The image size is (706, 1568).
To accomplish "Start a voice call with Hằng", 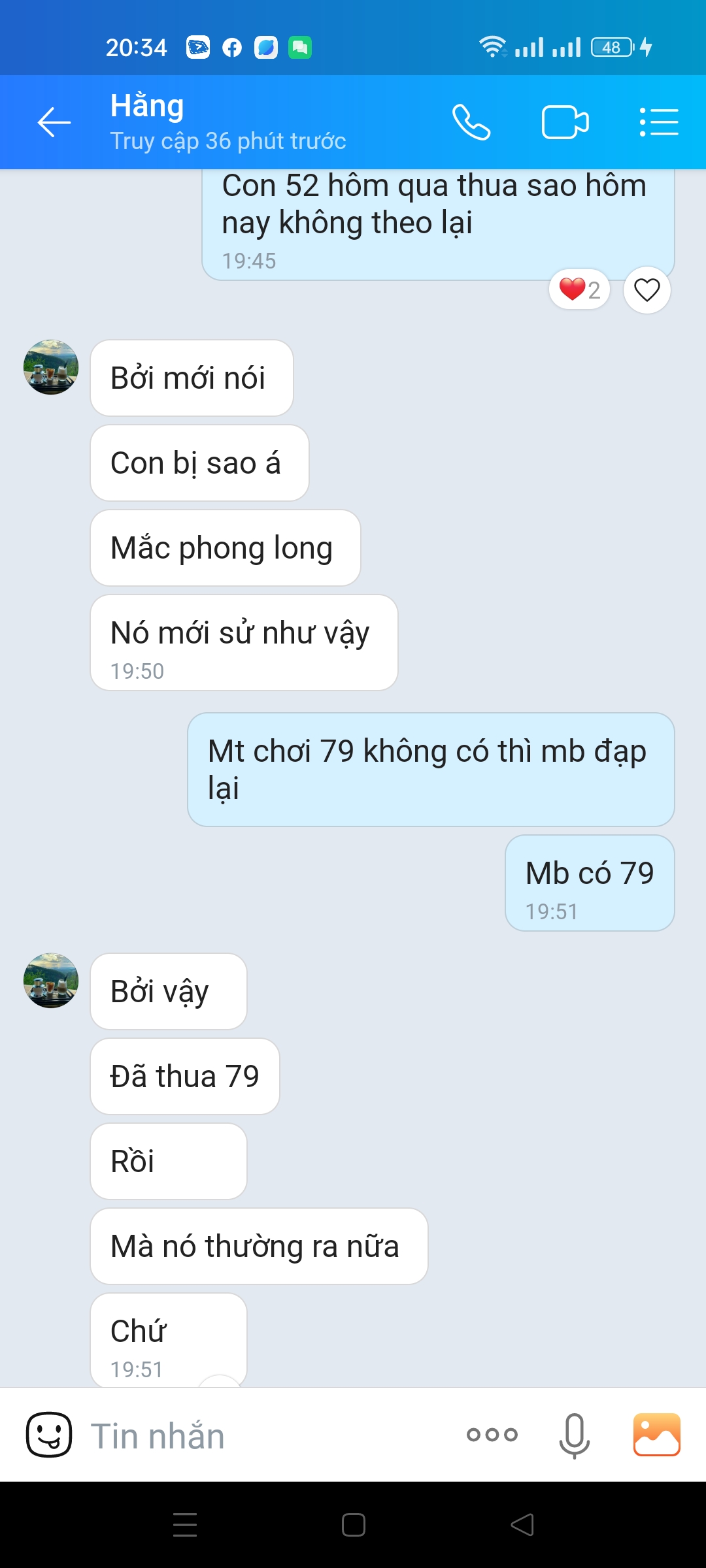I will [x=471, y=122].
